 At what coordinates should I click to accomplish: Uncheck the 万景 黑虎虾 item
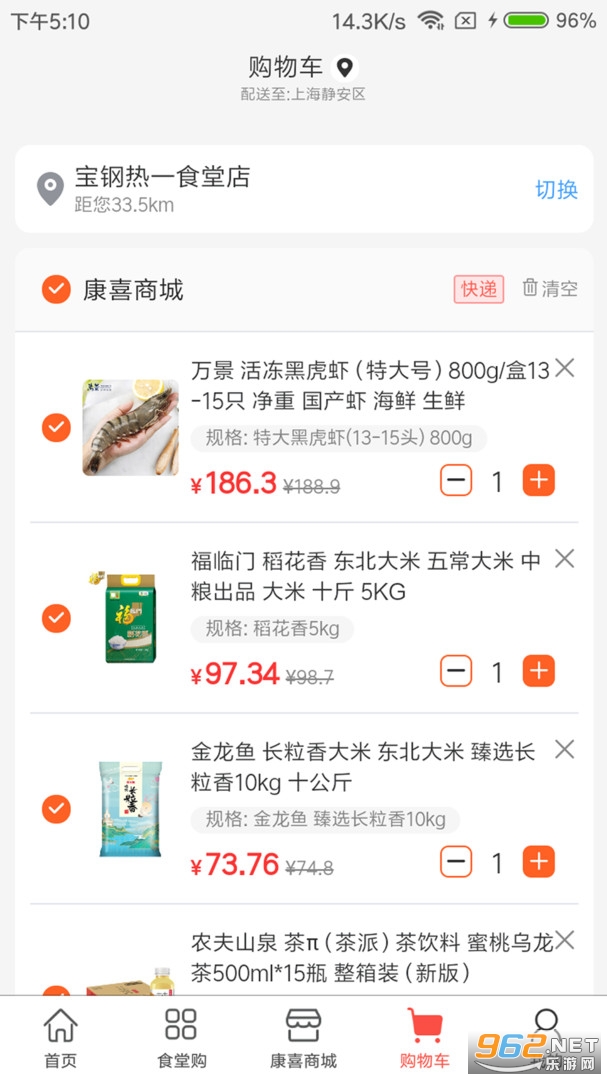(56, 428)
